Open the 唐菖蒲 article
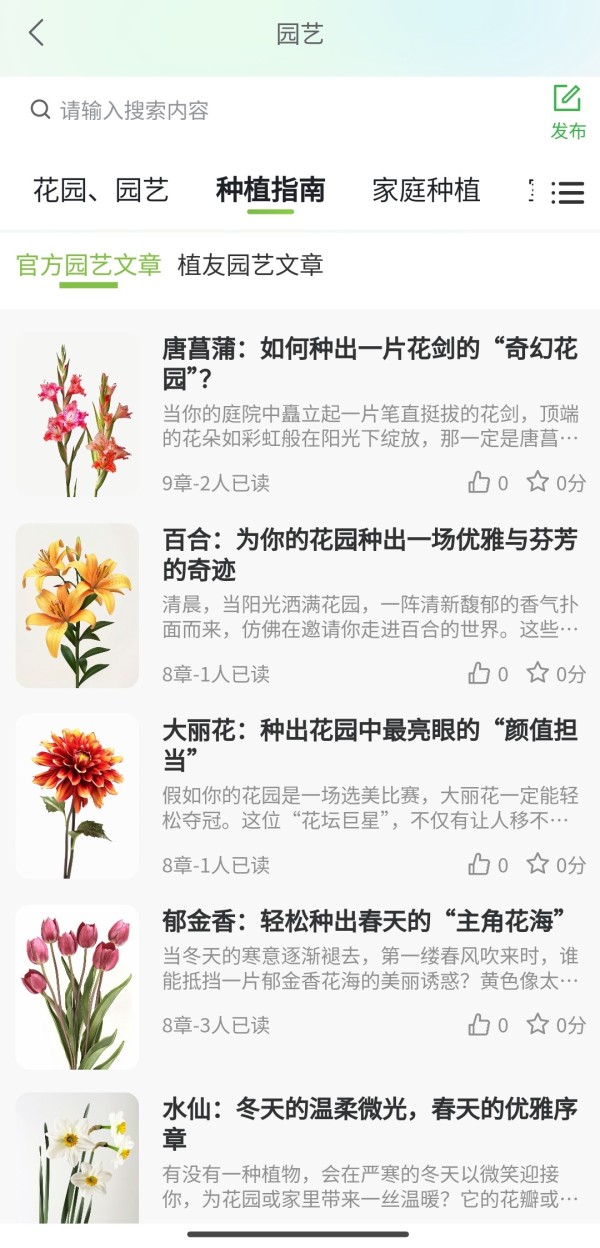The height and width of the screenshot is (1248, 600). coord(370,364)
